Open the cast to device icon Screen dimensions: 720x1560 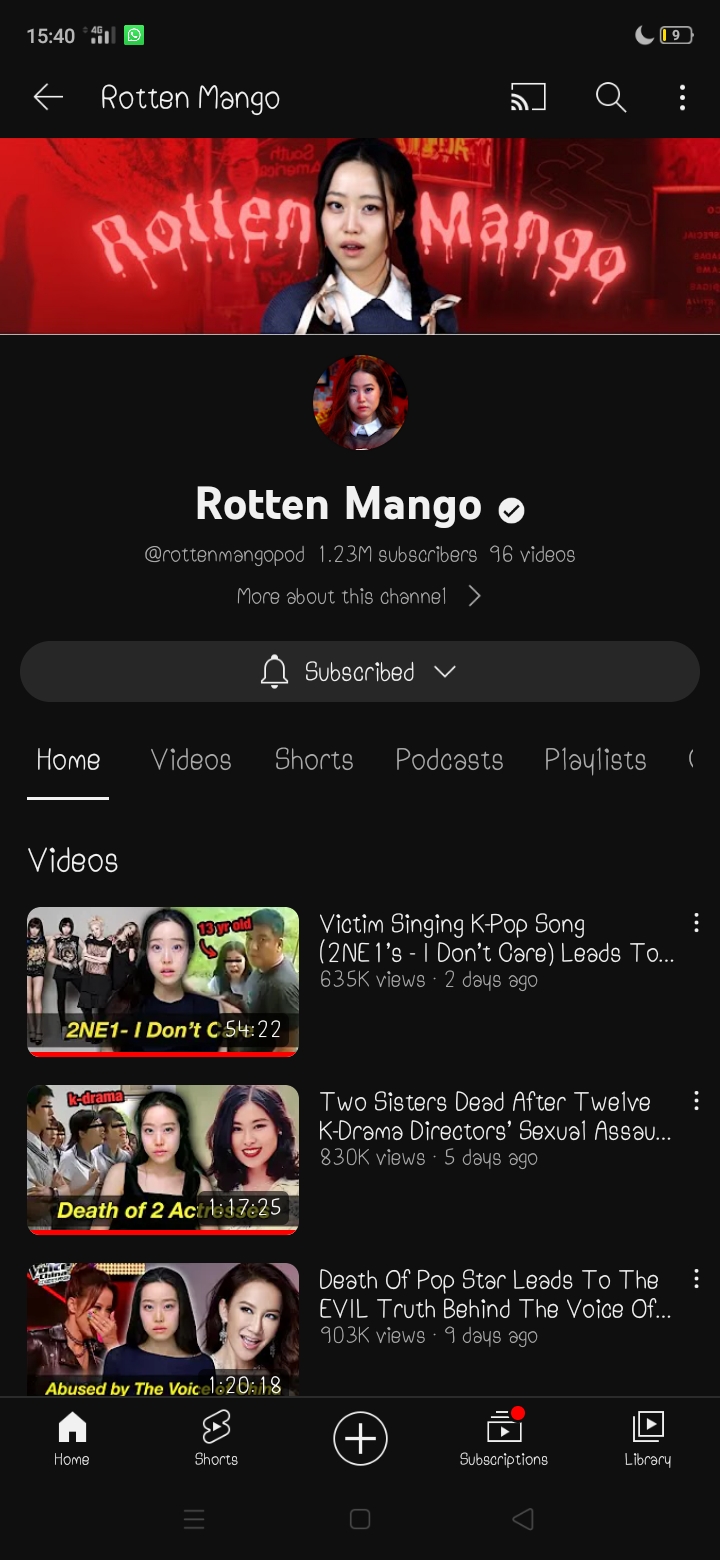[528, 97]
